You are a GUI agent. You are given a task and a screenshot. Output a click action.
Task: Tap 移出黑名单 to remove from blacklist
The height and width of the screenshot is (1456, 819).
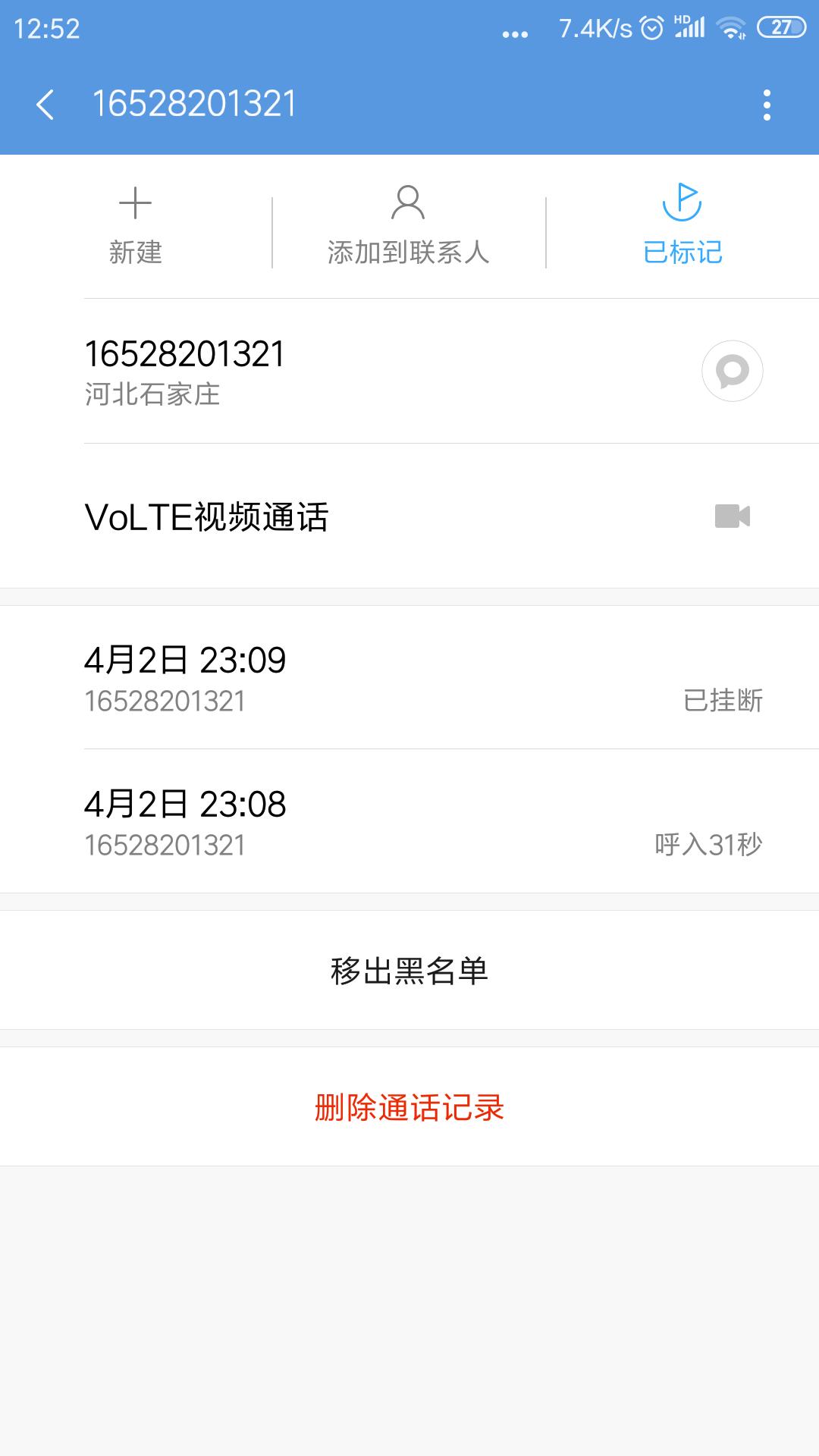[x=409, y=969]
